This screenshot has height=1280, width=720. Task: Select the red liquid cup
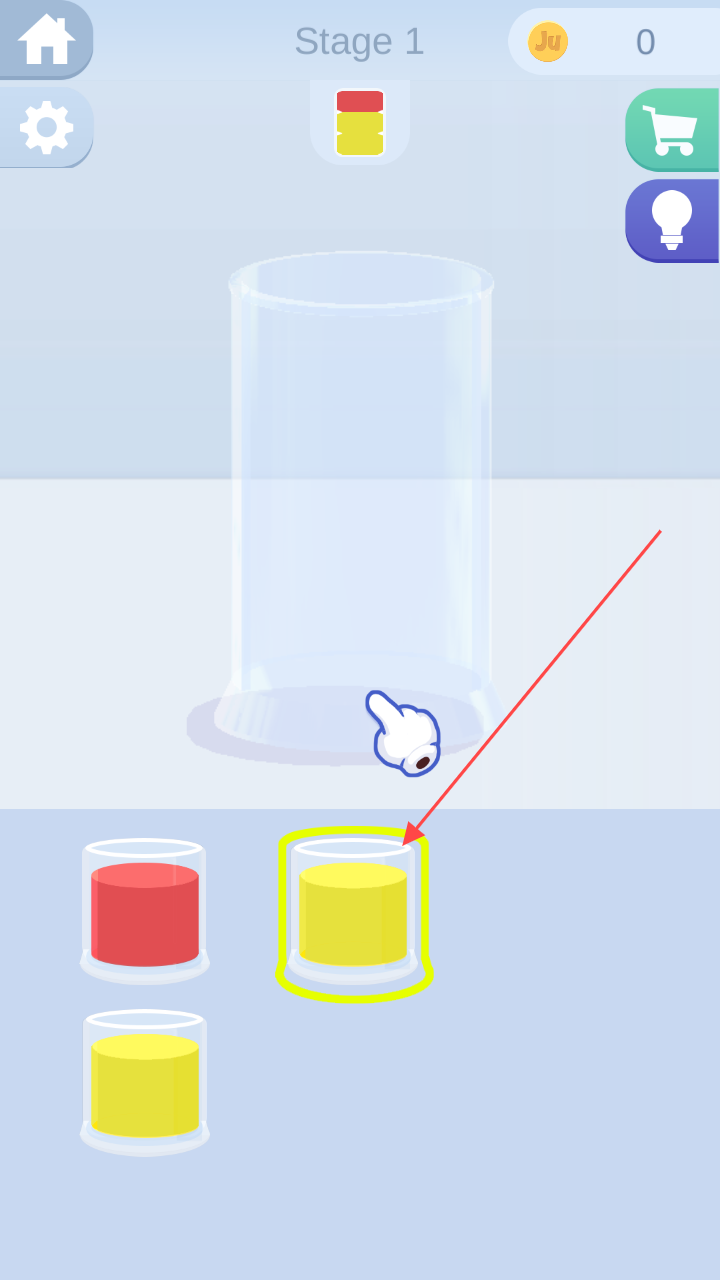coord(145,912)
